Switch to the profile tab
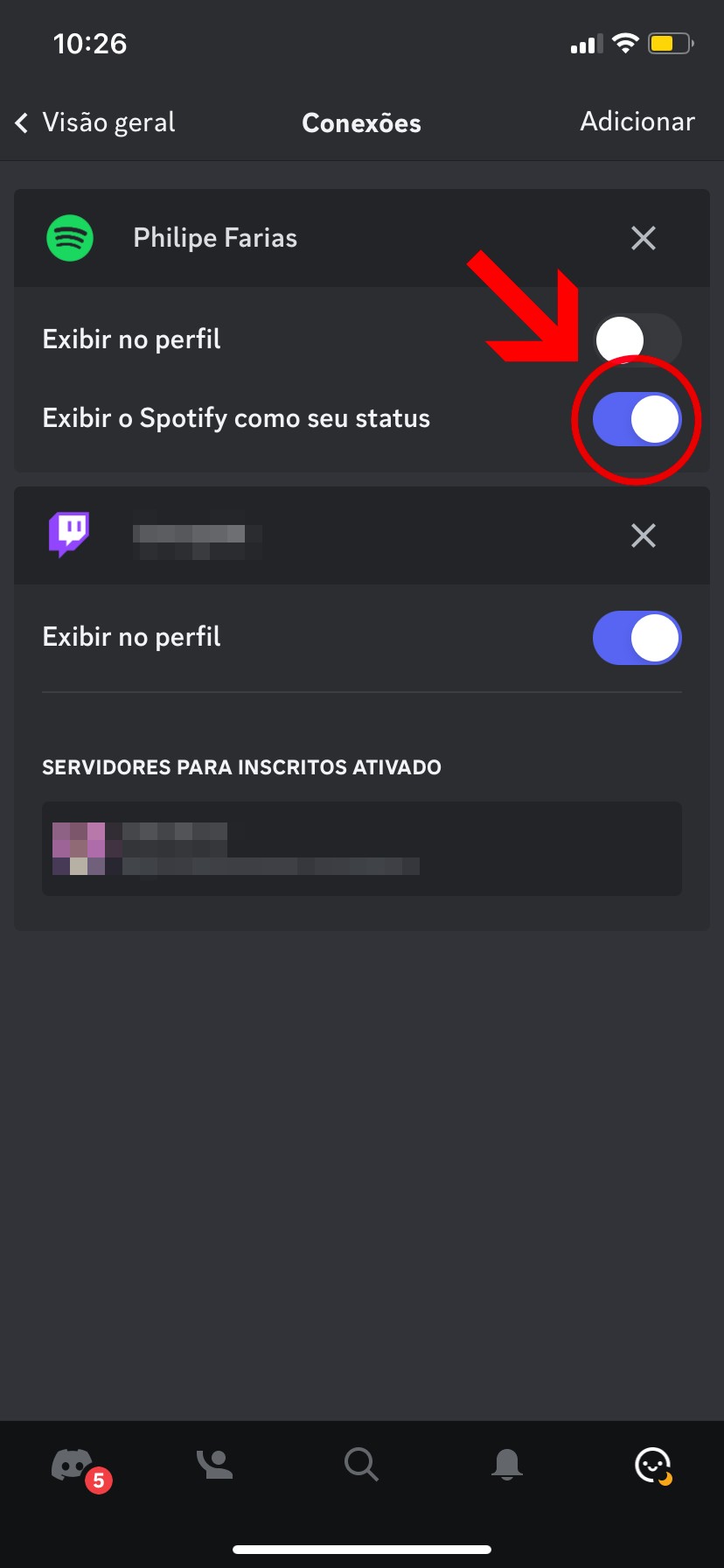724x1568 pixels. (x=652, y=1466)
